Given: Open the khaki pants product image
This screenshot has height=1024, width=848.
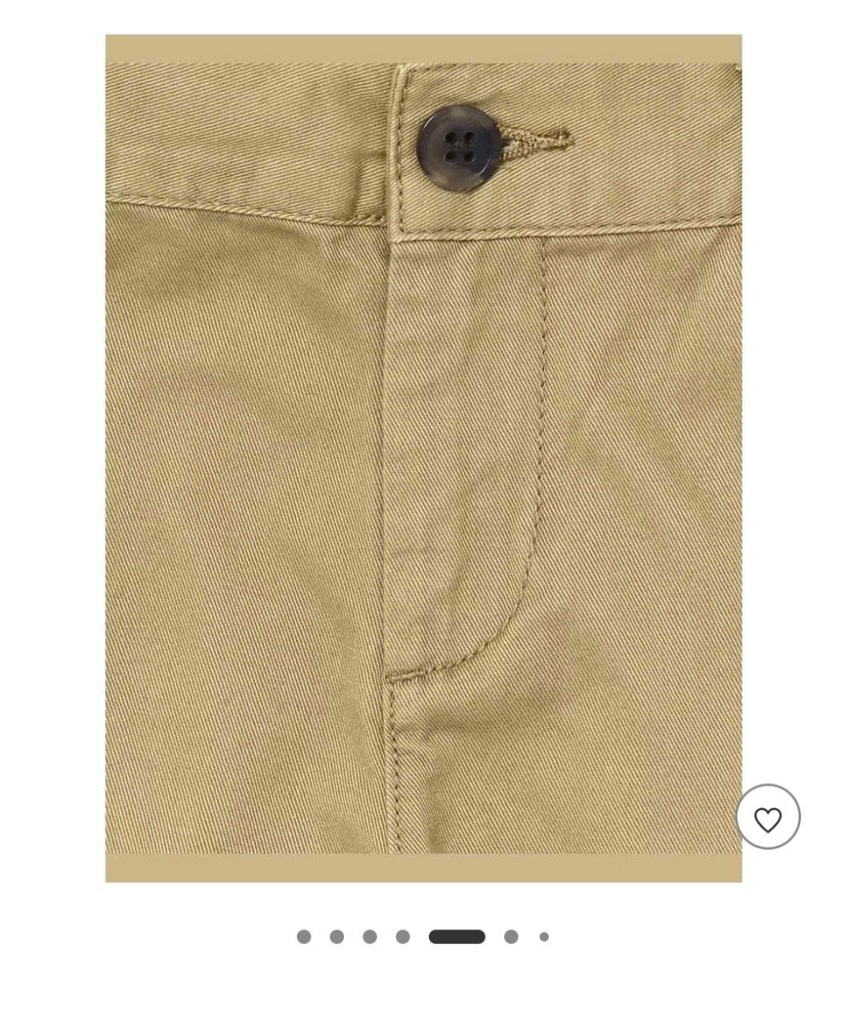Looking at the screenshot, I should pos(423,457).
